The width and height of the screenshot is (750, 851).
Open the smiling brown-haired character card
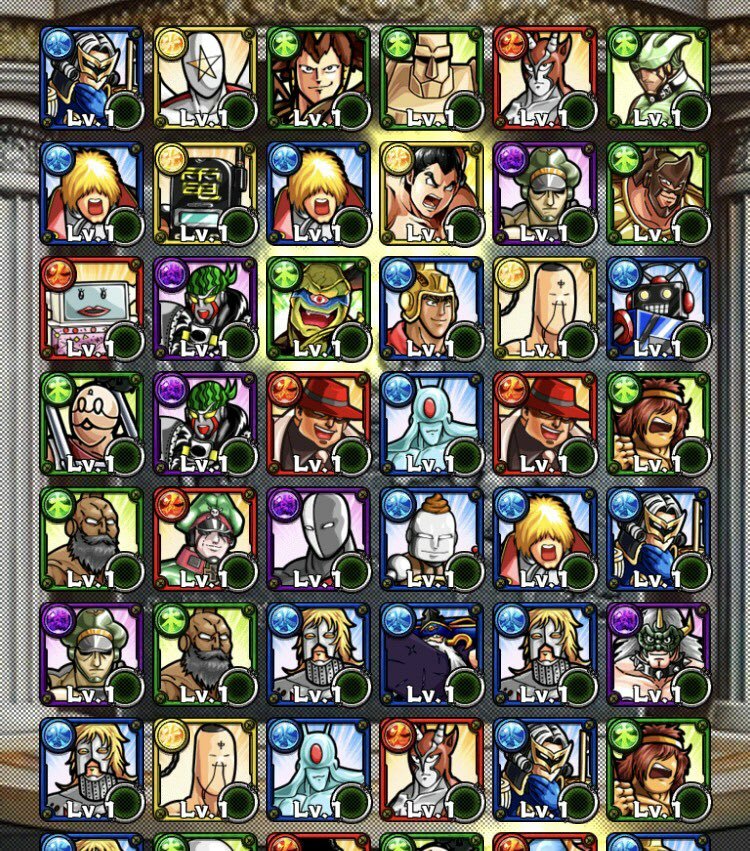point(318,77)
